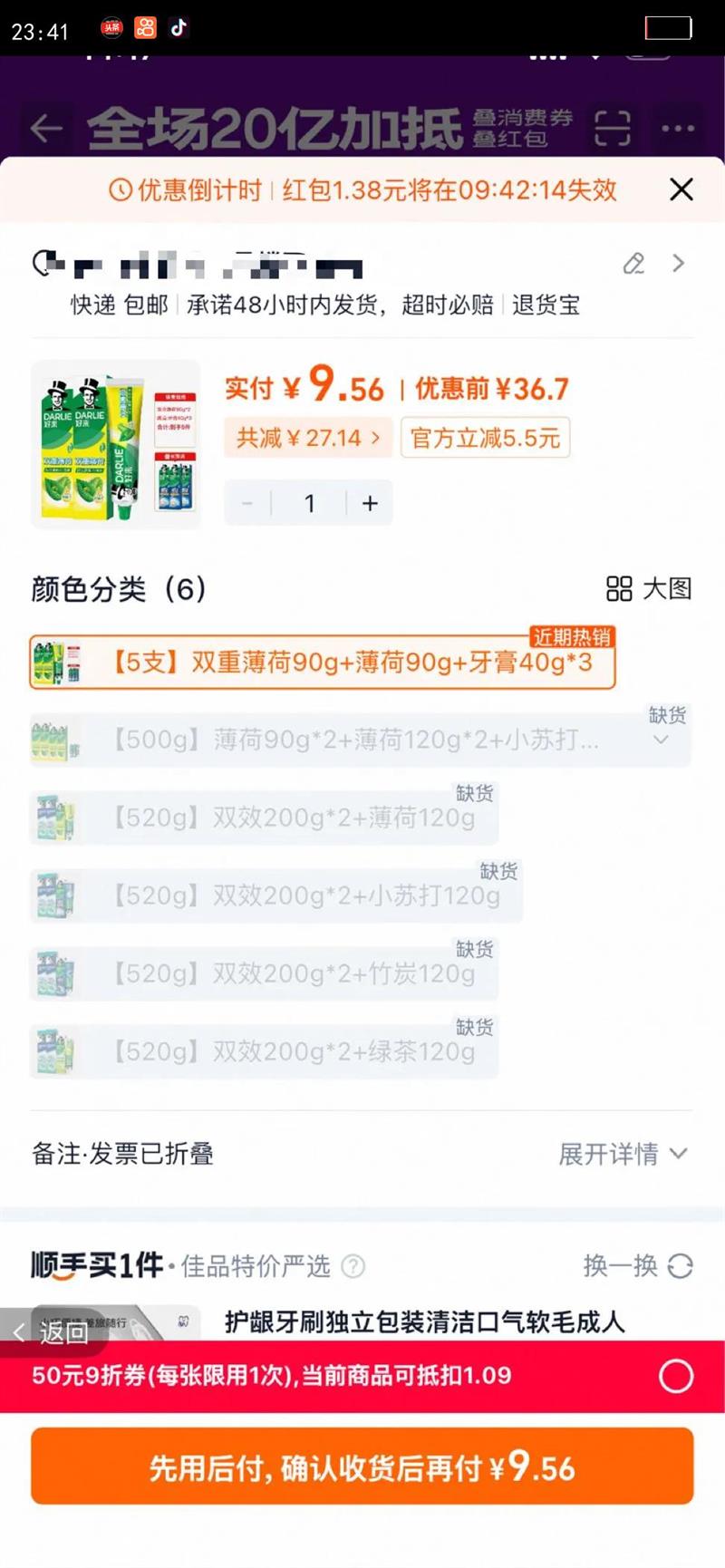
Task: Open the 护龈牙刷 recommended product
Action: click(424, 1322)
